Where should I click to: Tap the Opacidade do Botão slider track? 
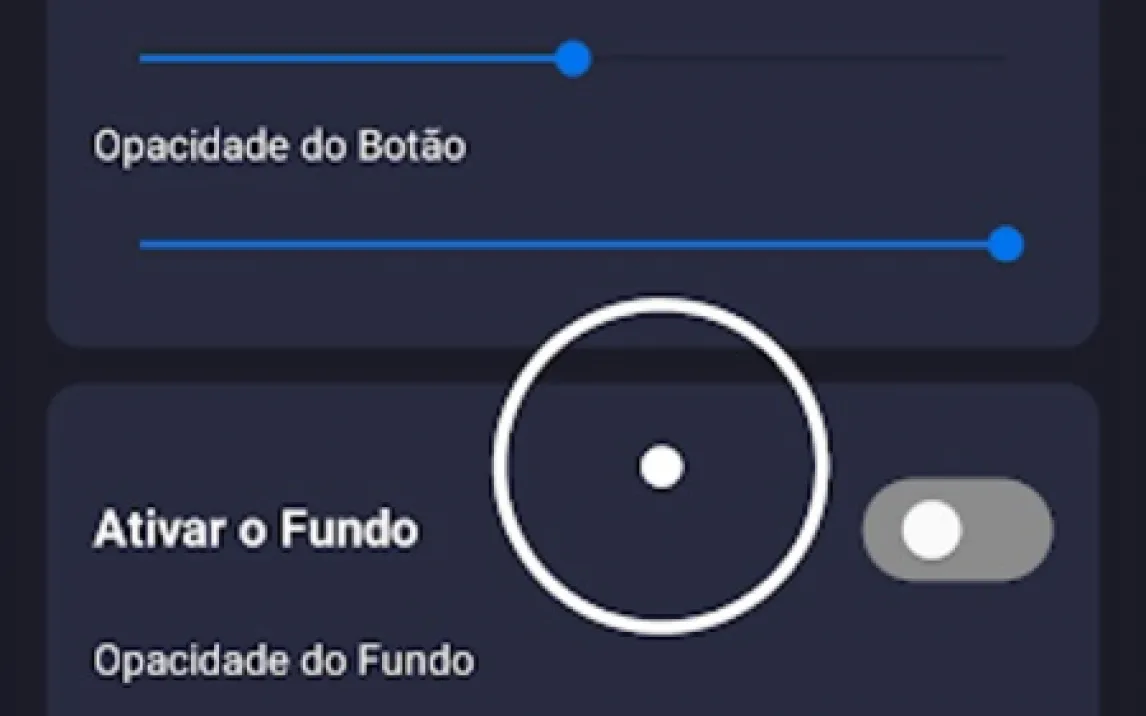pos(570,244)
